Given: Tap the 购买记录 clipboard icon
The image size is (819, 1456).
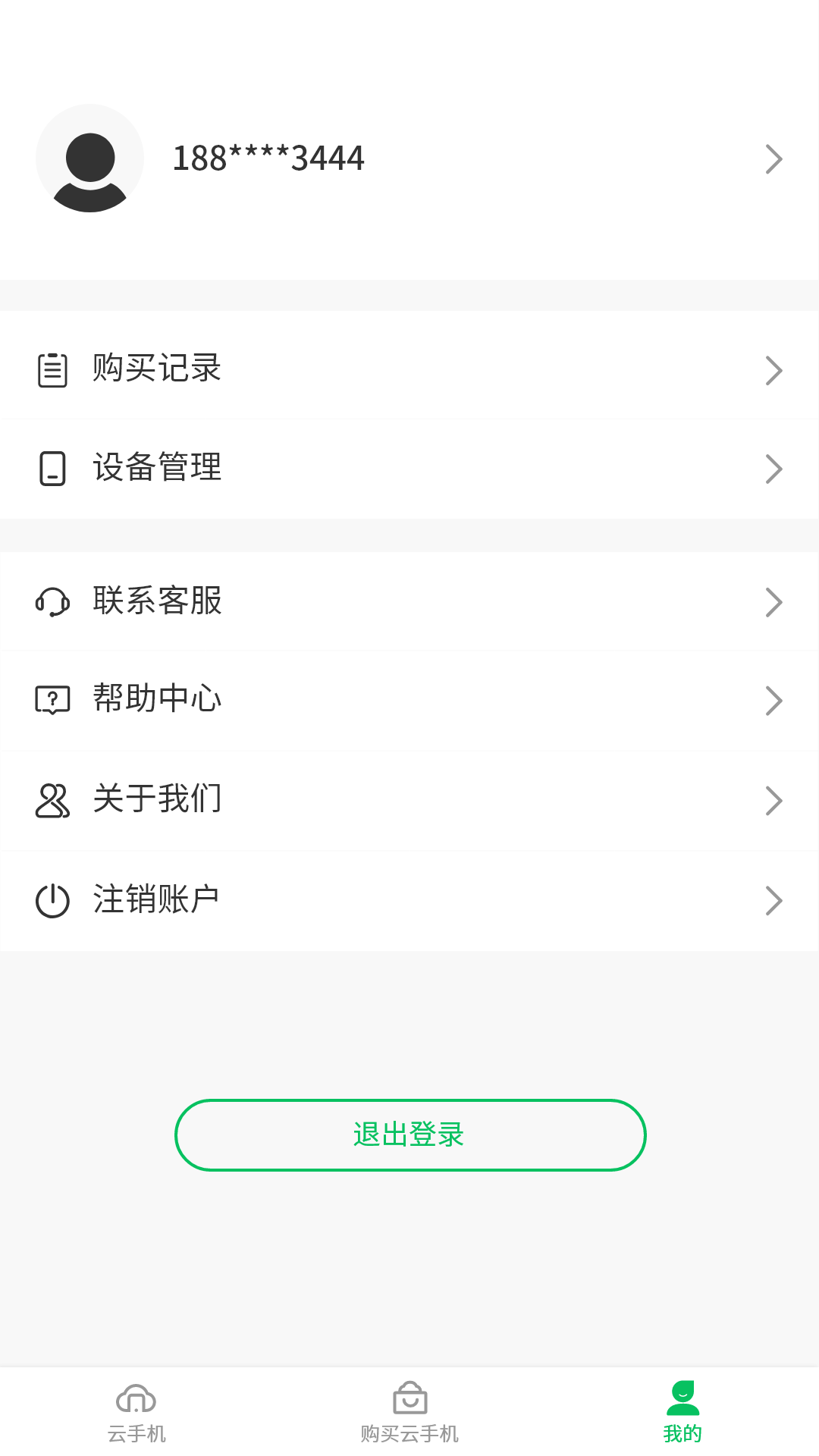Looking at the screenshot, I should coord(52,369).
